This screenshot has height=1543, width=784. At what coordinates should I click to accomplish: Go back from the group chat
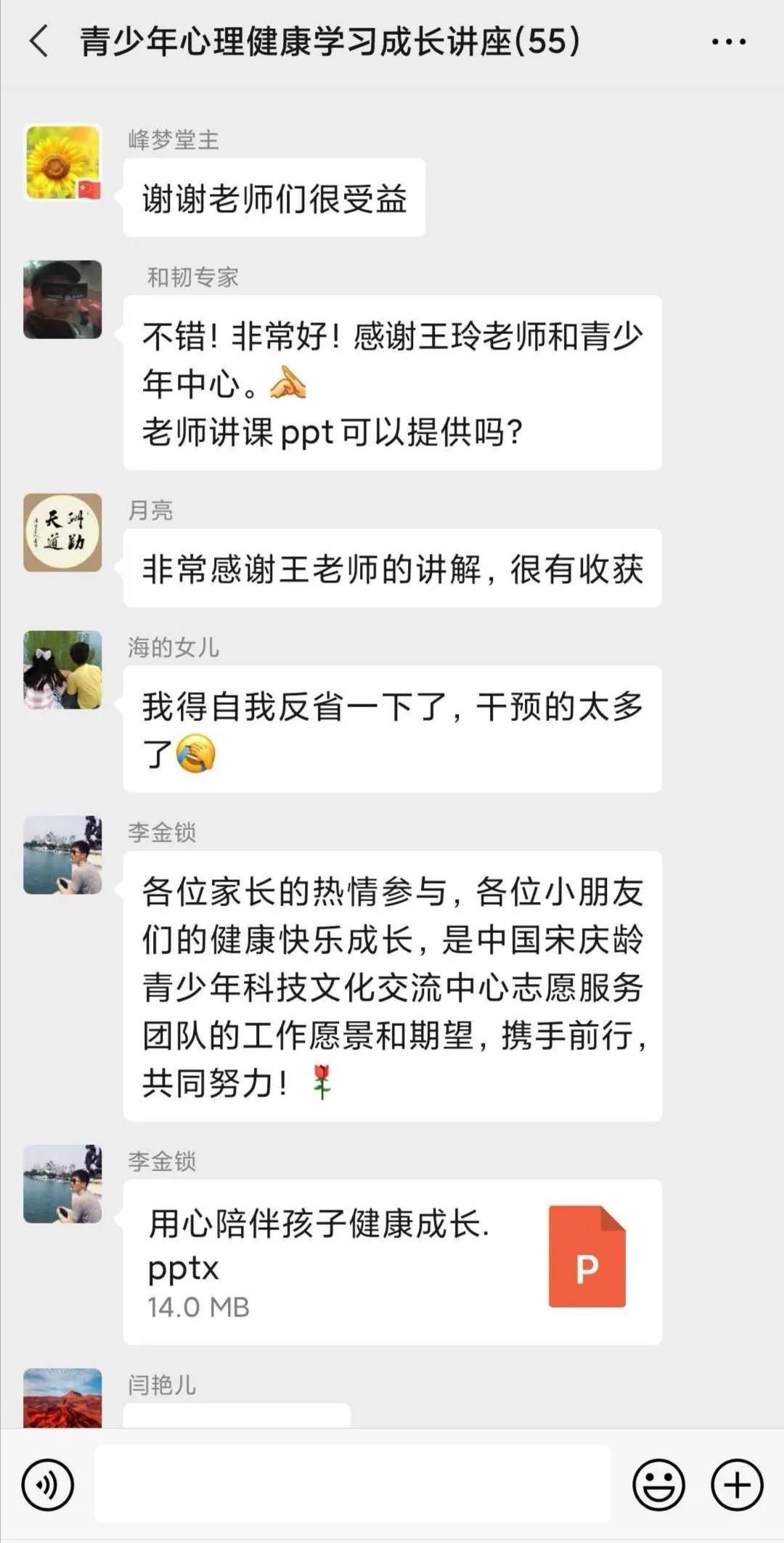(40, 41)
